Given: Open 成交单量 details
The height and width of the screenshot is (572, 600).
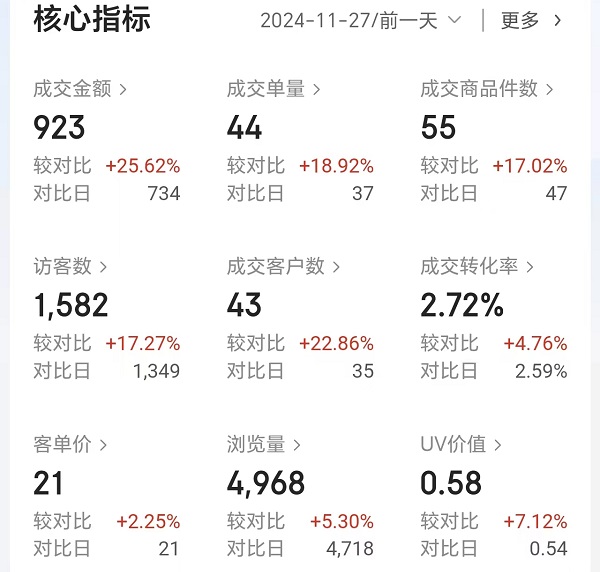Looking at the screenshot, I should (x=274, y=89).
